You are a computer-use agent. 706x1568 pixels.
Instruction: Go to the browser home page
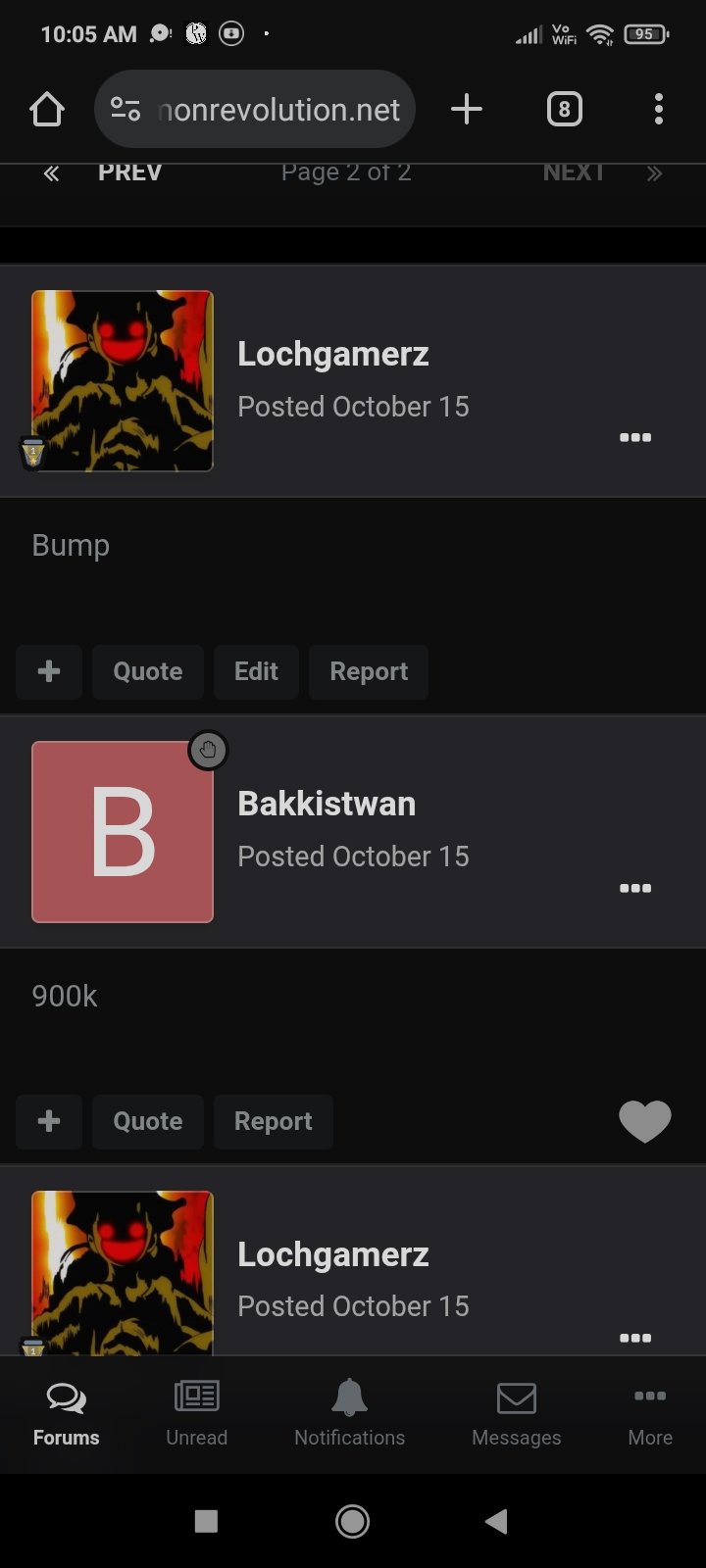47,109
